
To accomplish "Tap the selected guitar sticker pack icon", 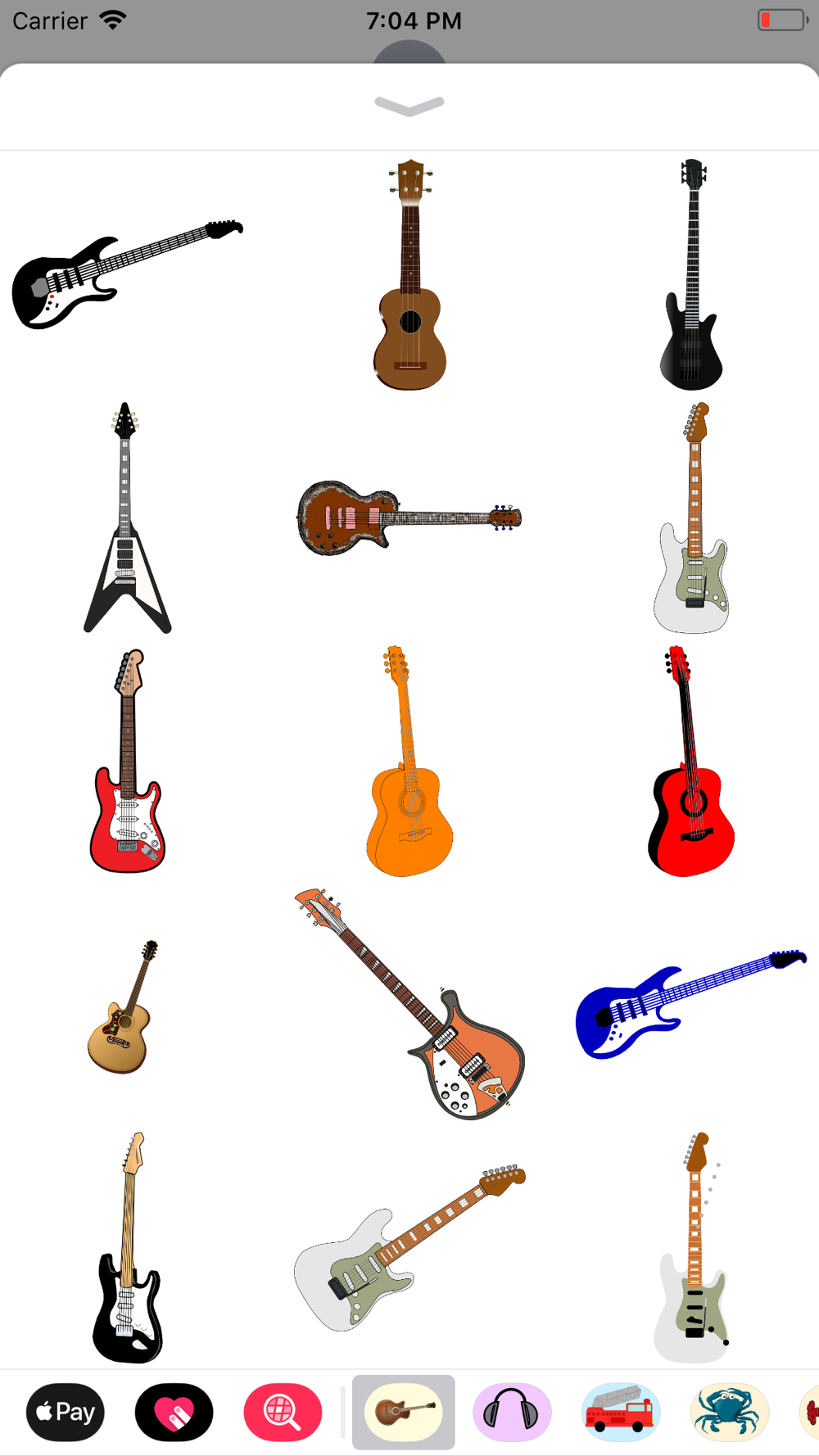I will (x=404, y=1412).
